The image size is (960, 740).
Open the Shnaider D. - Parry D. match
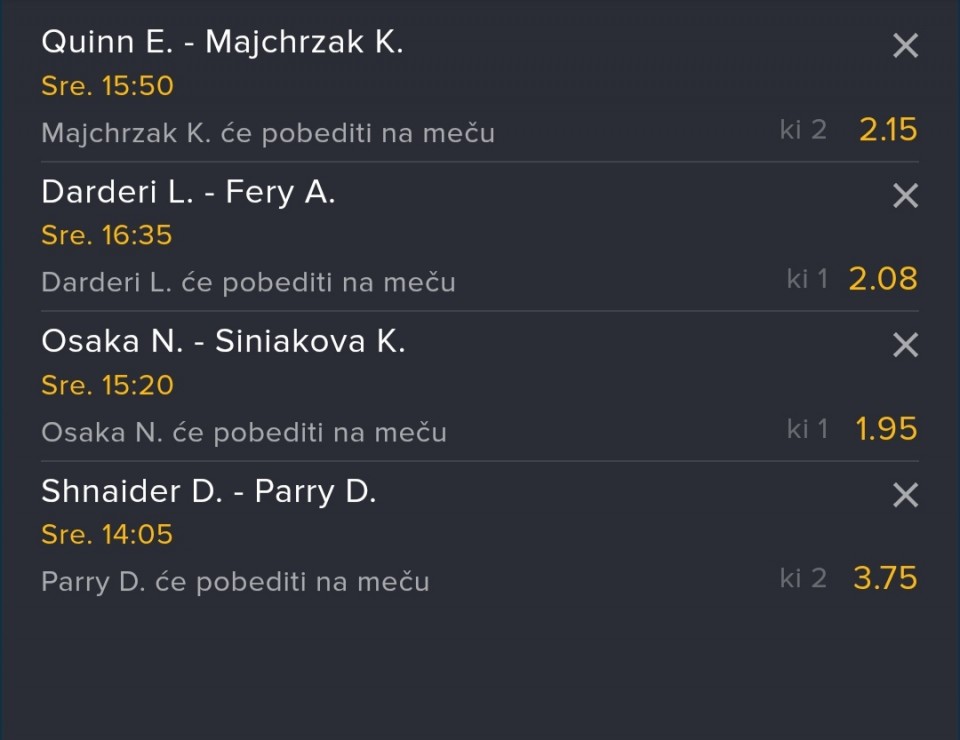point(208,492)
